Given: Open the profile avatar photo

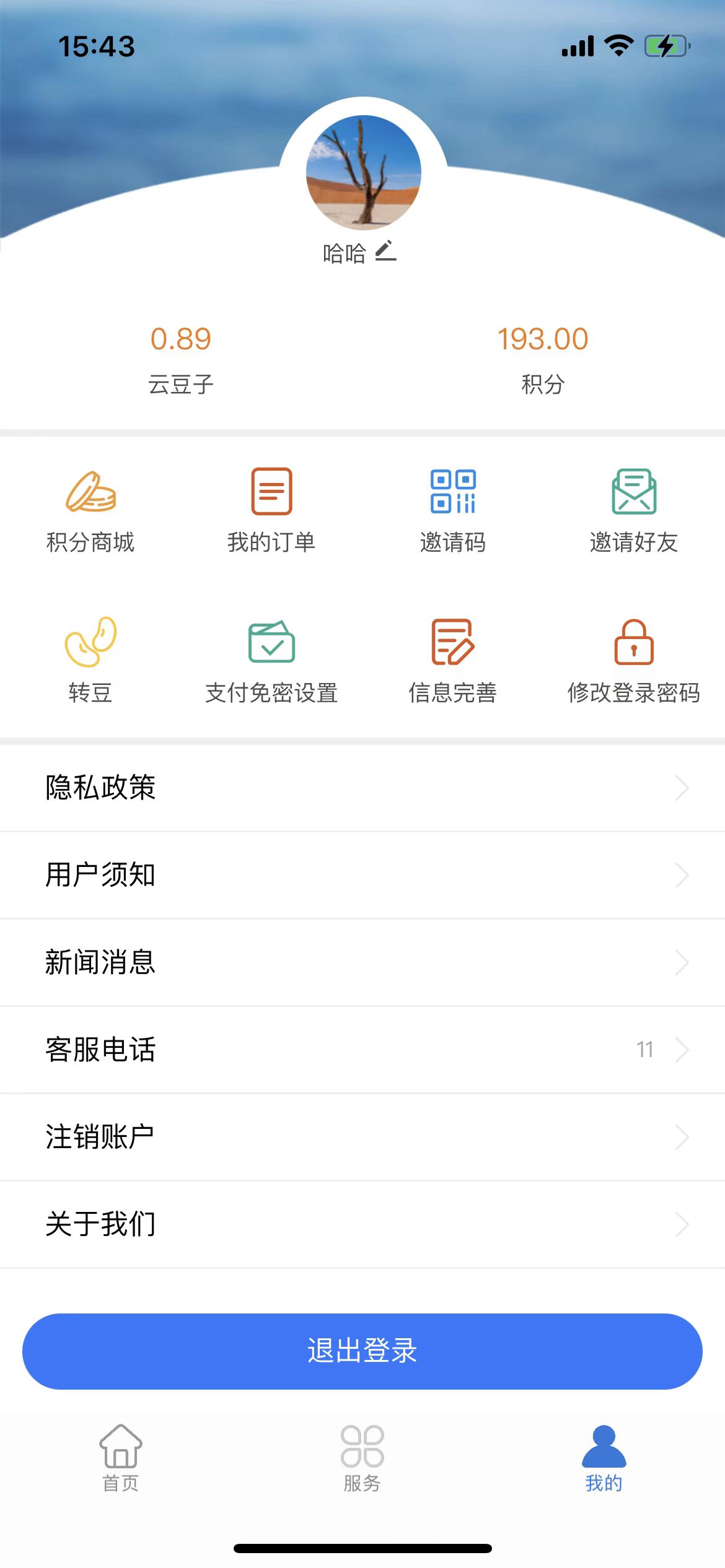Looking at the screenshot, I should (x=363, y=173).
